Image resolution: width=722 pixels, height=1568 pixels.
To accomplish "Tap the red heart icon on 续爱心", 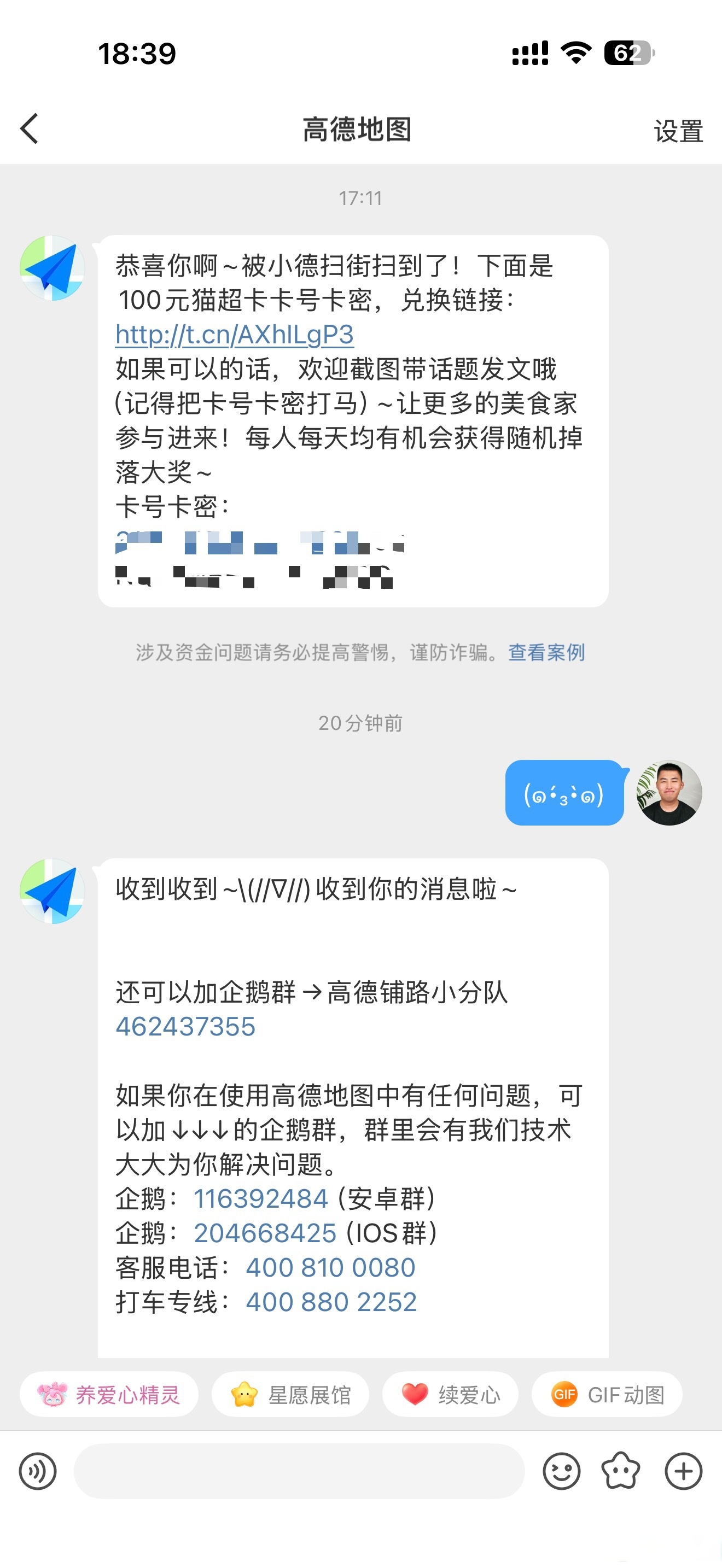I will click(x=416, y=1396).
